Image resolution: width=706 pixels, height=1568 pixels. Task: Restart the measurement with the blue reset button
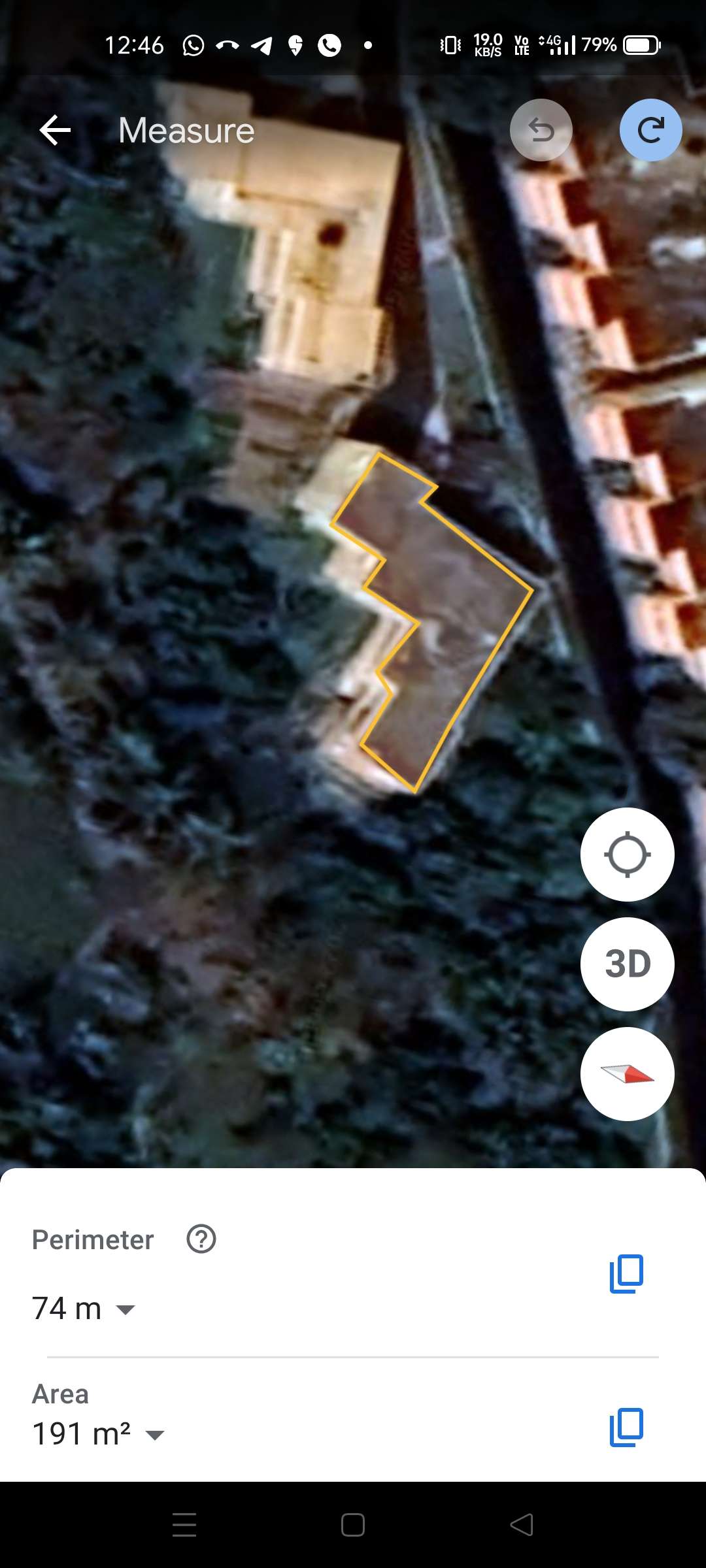pyautogui.click(x=650, y=130)
